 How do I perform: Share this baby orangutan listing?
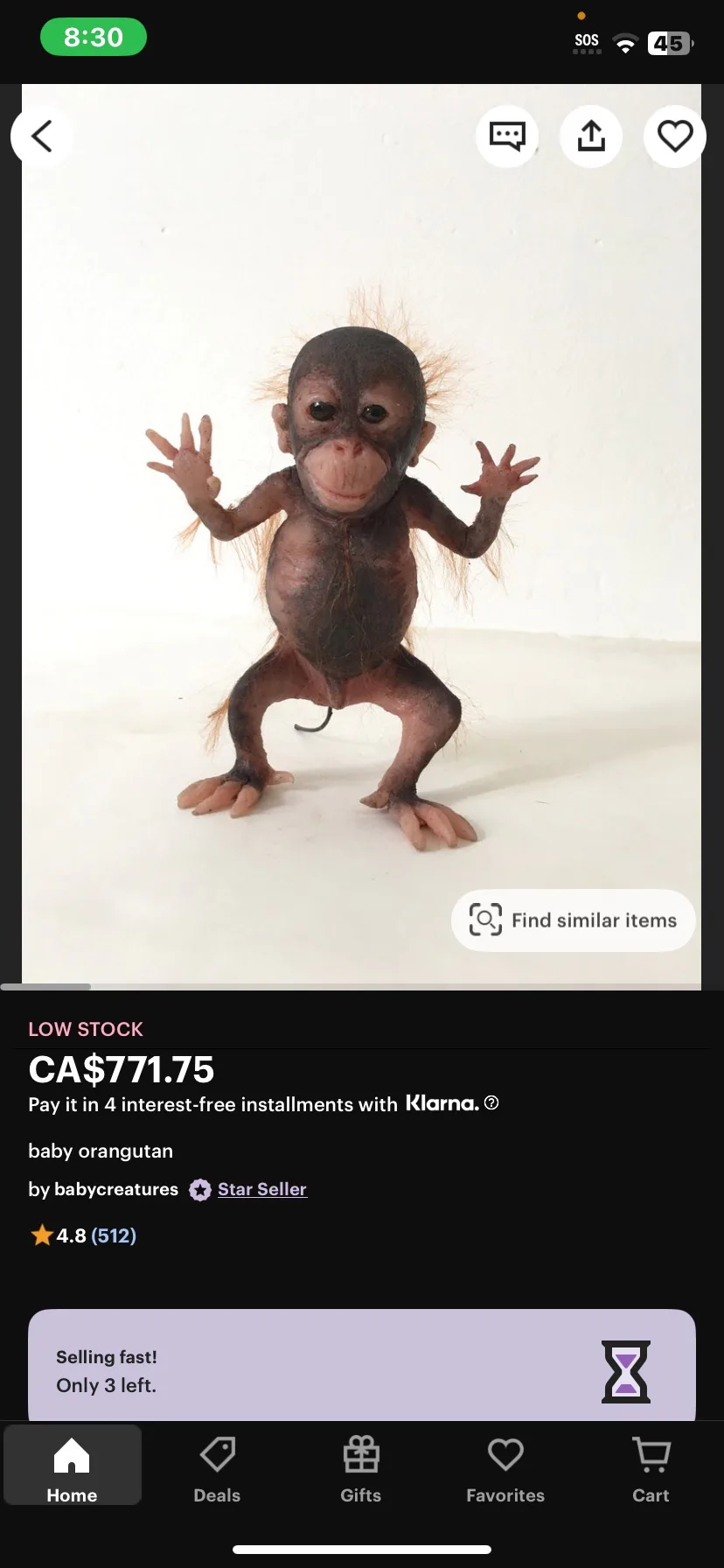(591, 136)
